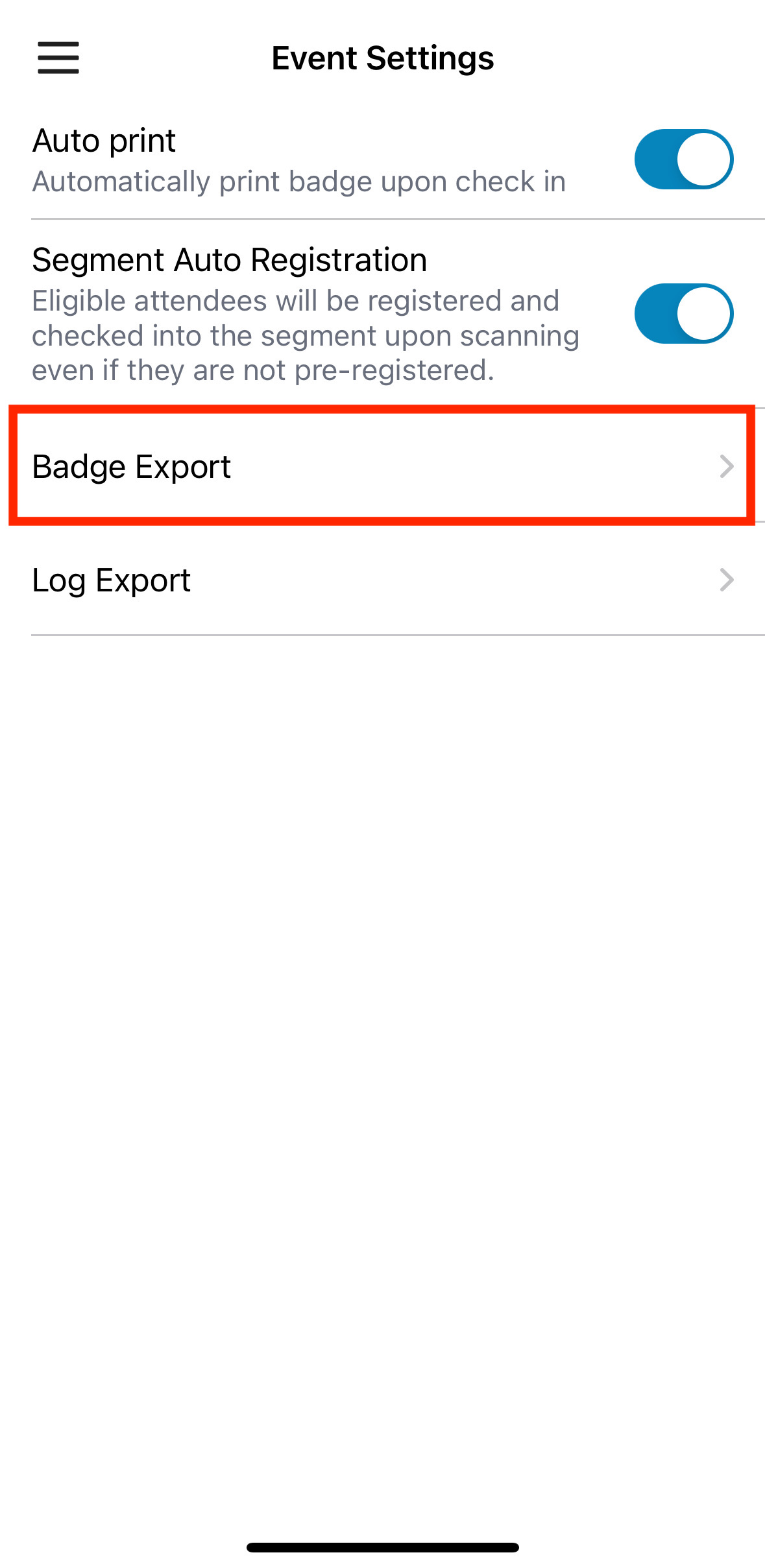Open the hamburger drawer menu
This screenshot has height=1568, width=765.
[58, 58]
